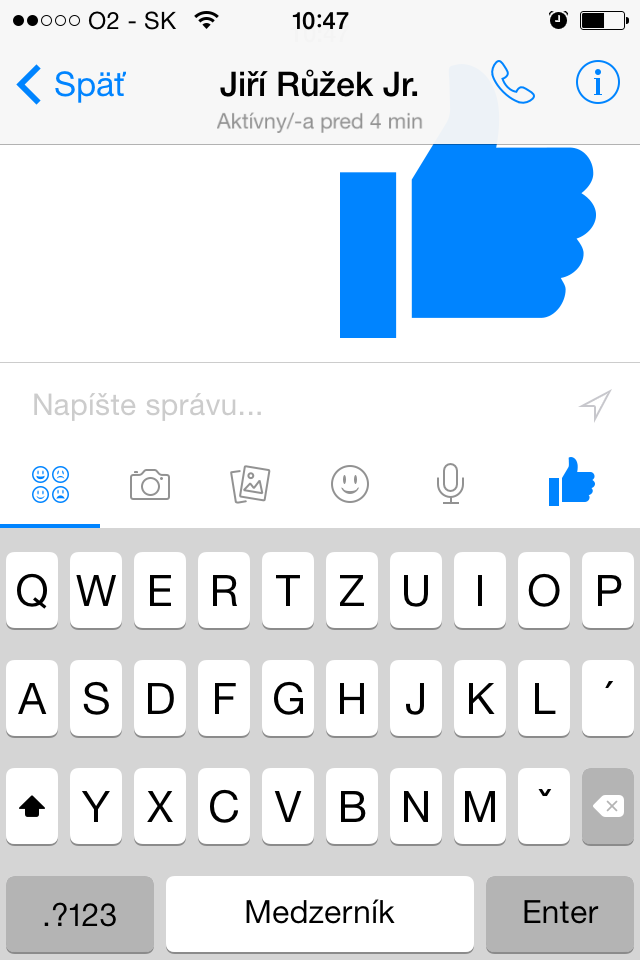The height and width of the screenshot is (960, 640).
Task: Open the emoji smiley picker
Action: point(350,485)
